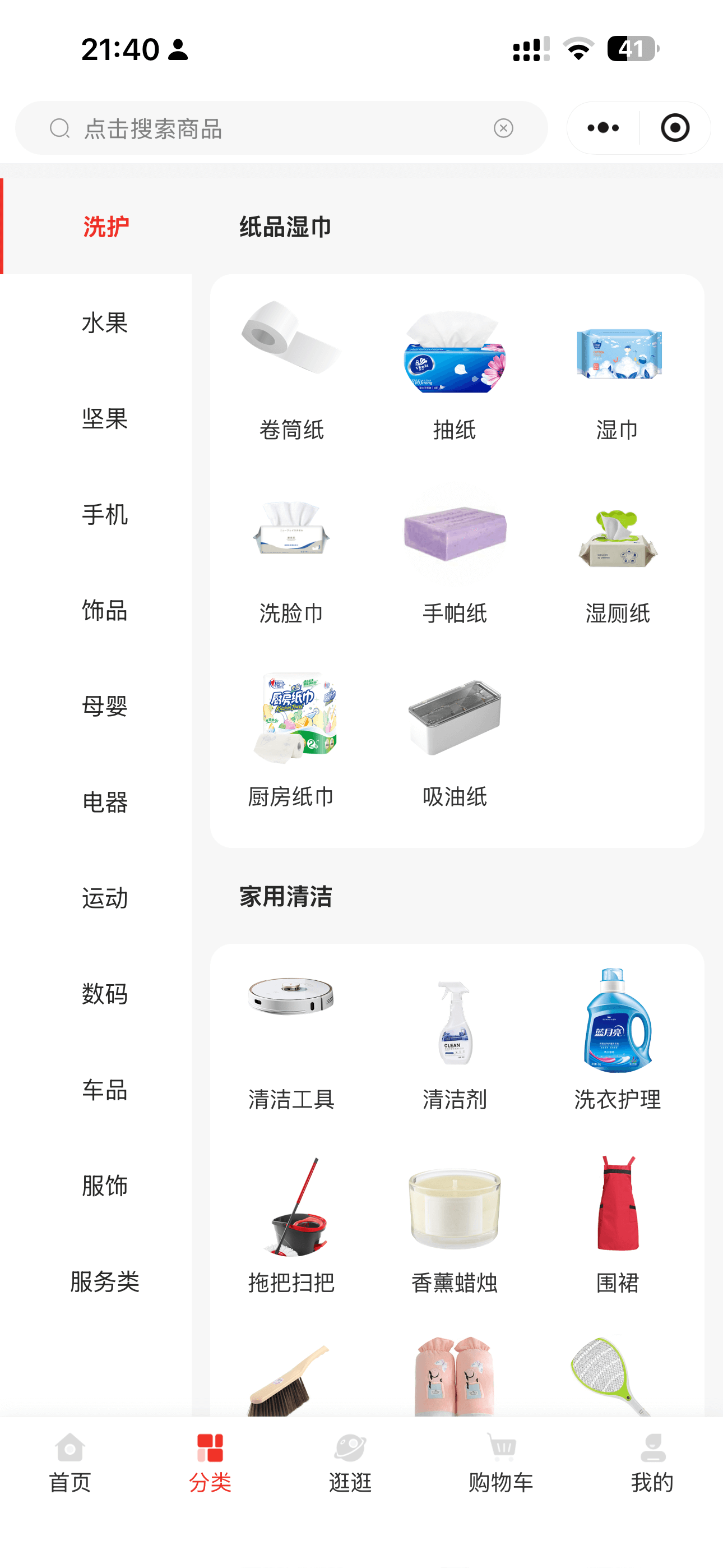The height and width of the screenshot is (1568, 723).
Task: Open the 服务类 category
Action: pyautogui.click(x=105, y=1281)
